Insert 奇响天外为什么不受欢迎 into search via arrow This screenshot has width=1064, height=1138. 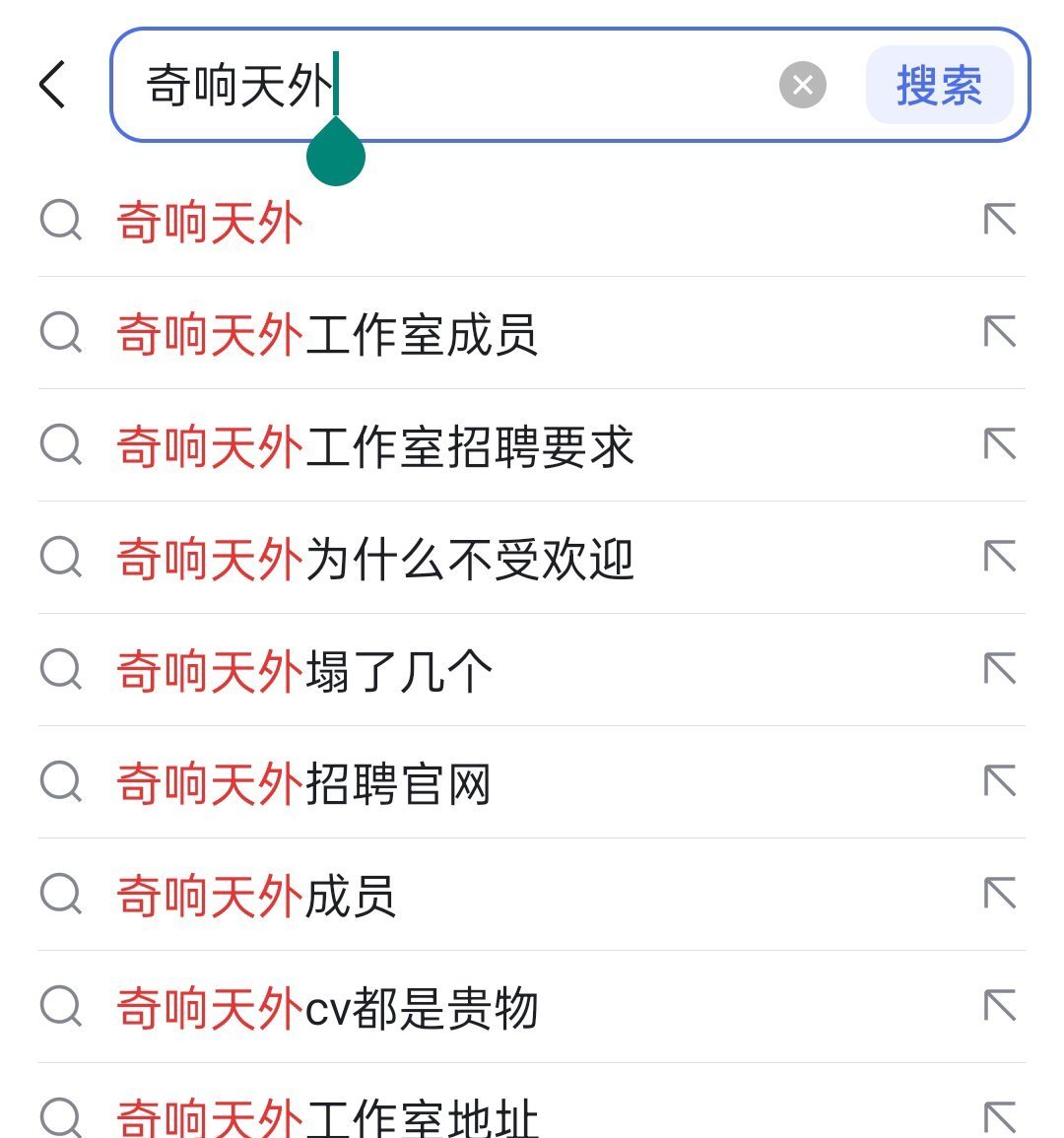[x=999, y=557]
